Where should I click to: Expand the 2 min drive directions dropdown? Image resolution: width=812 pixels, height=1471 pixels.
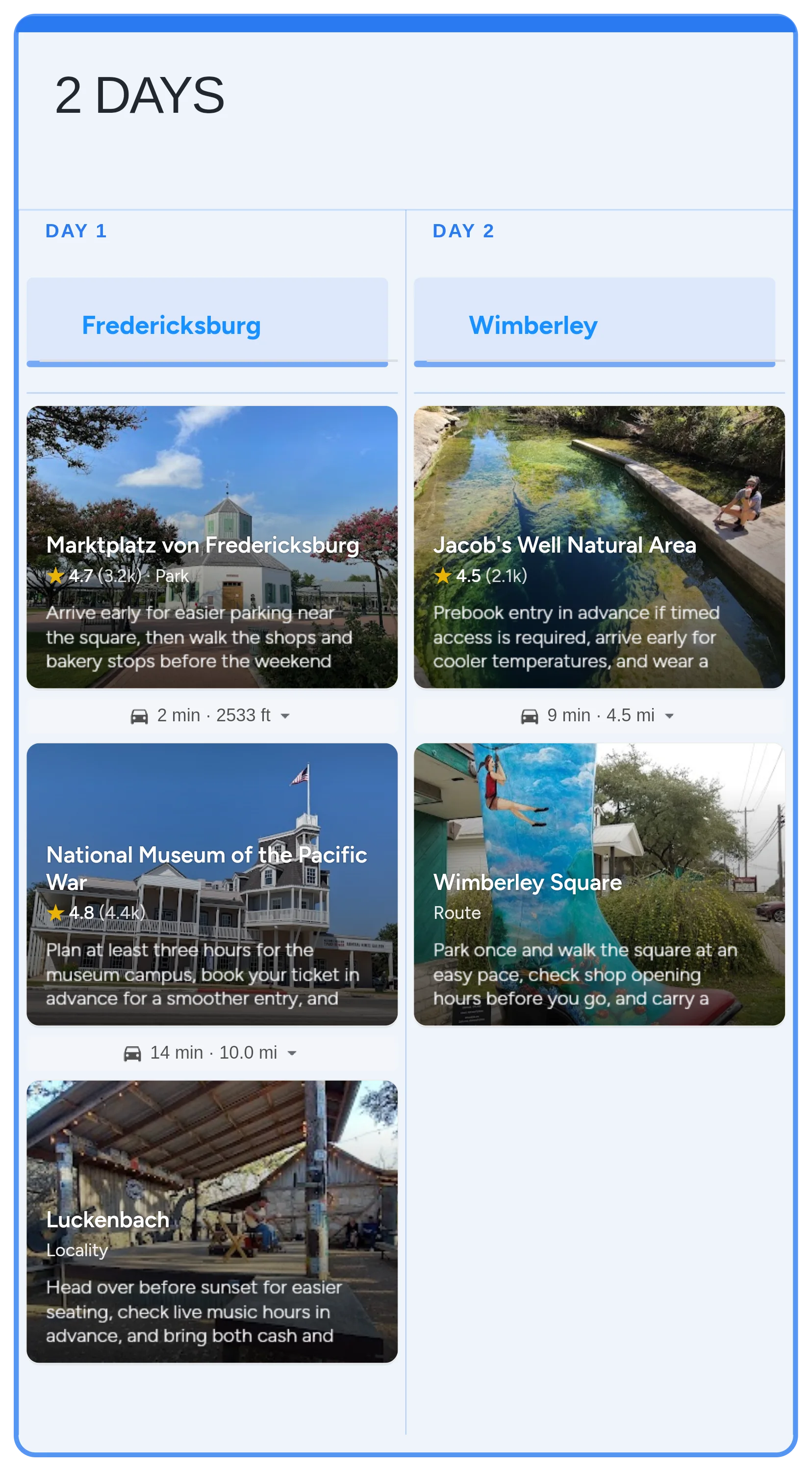pyautogui.click(x=285, y=715)
